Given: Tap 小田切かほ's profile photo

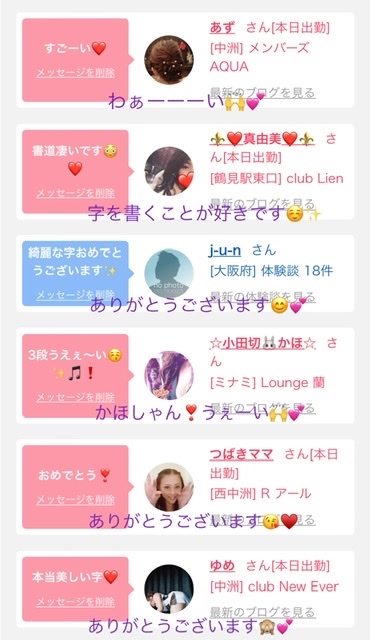Looking at the screenshot, I should [169, 375].
